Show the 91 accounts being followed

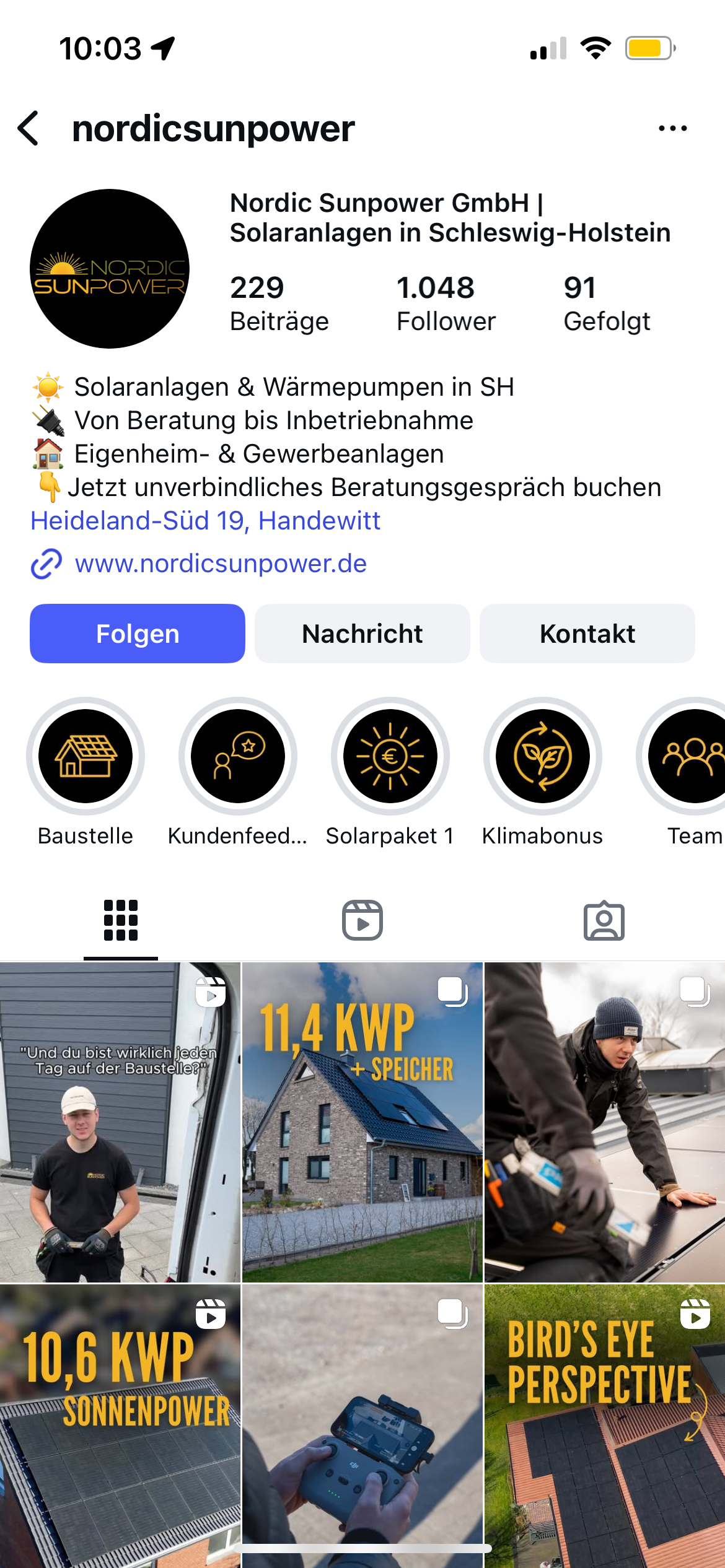coord(606,303)
